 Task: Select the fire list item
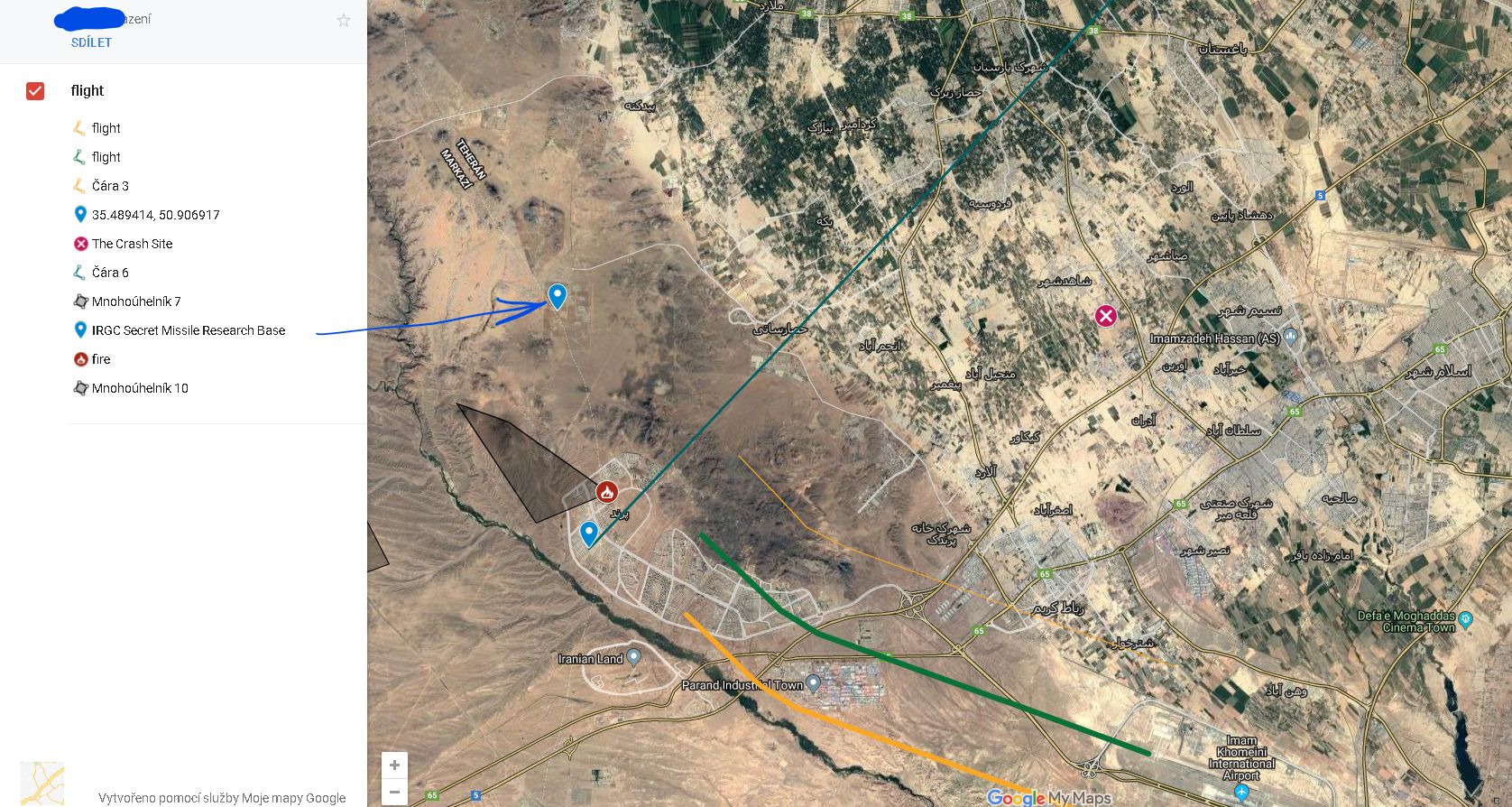point(101,359)
